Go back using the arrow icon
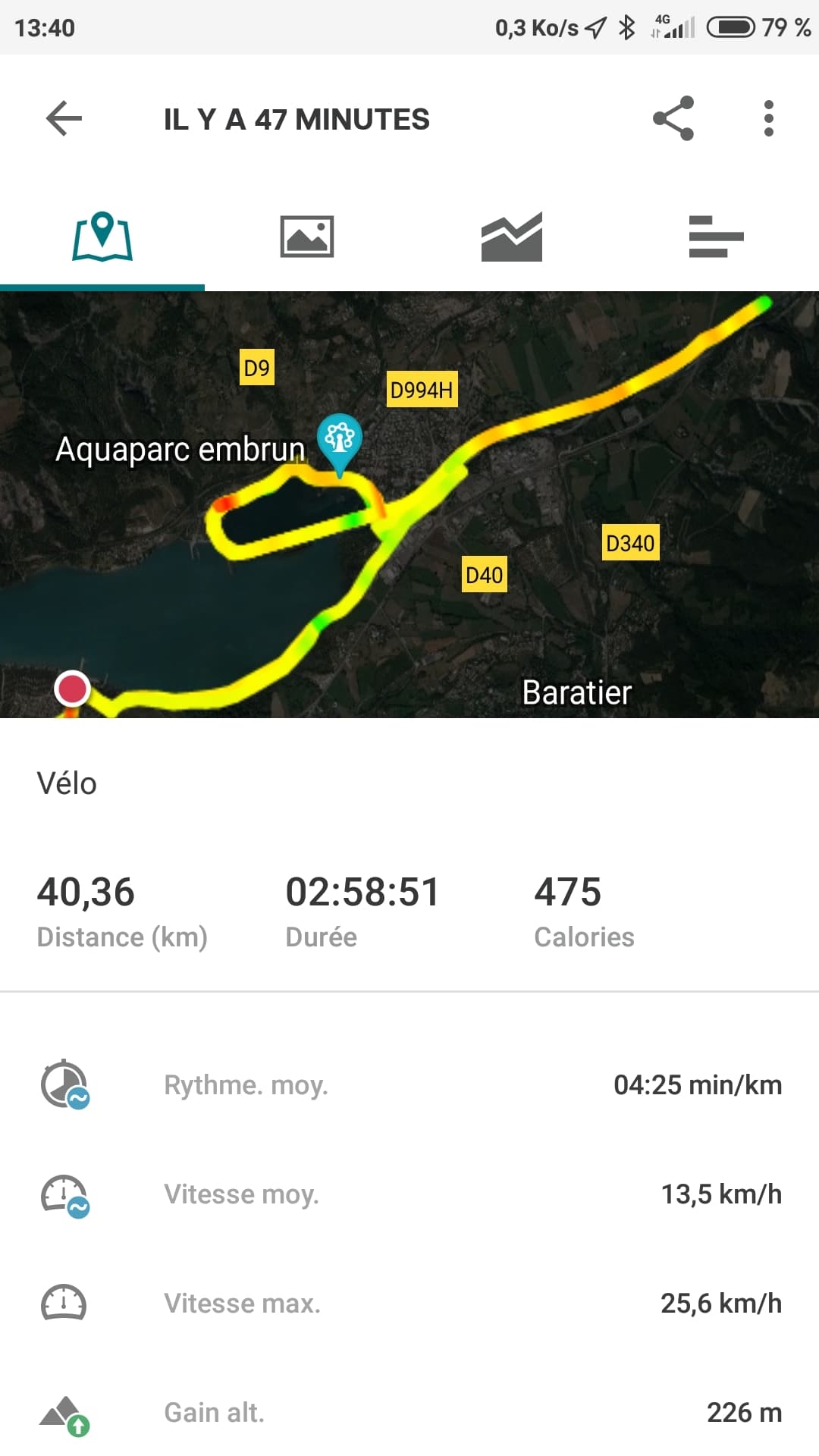 click(64, 119)
